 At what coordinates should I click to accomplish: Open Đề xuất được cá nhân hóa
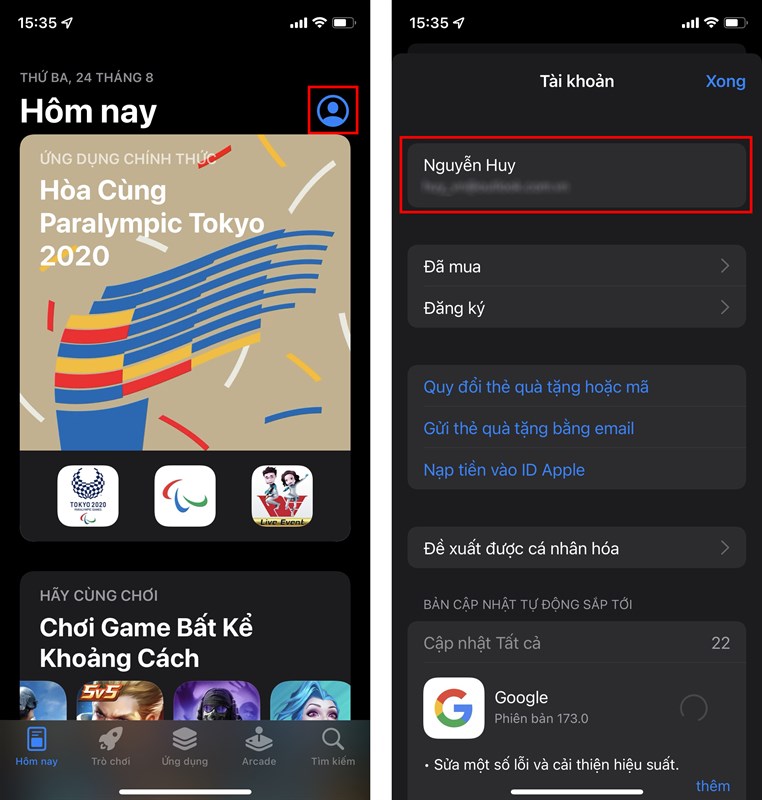[x=576, y=548]
